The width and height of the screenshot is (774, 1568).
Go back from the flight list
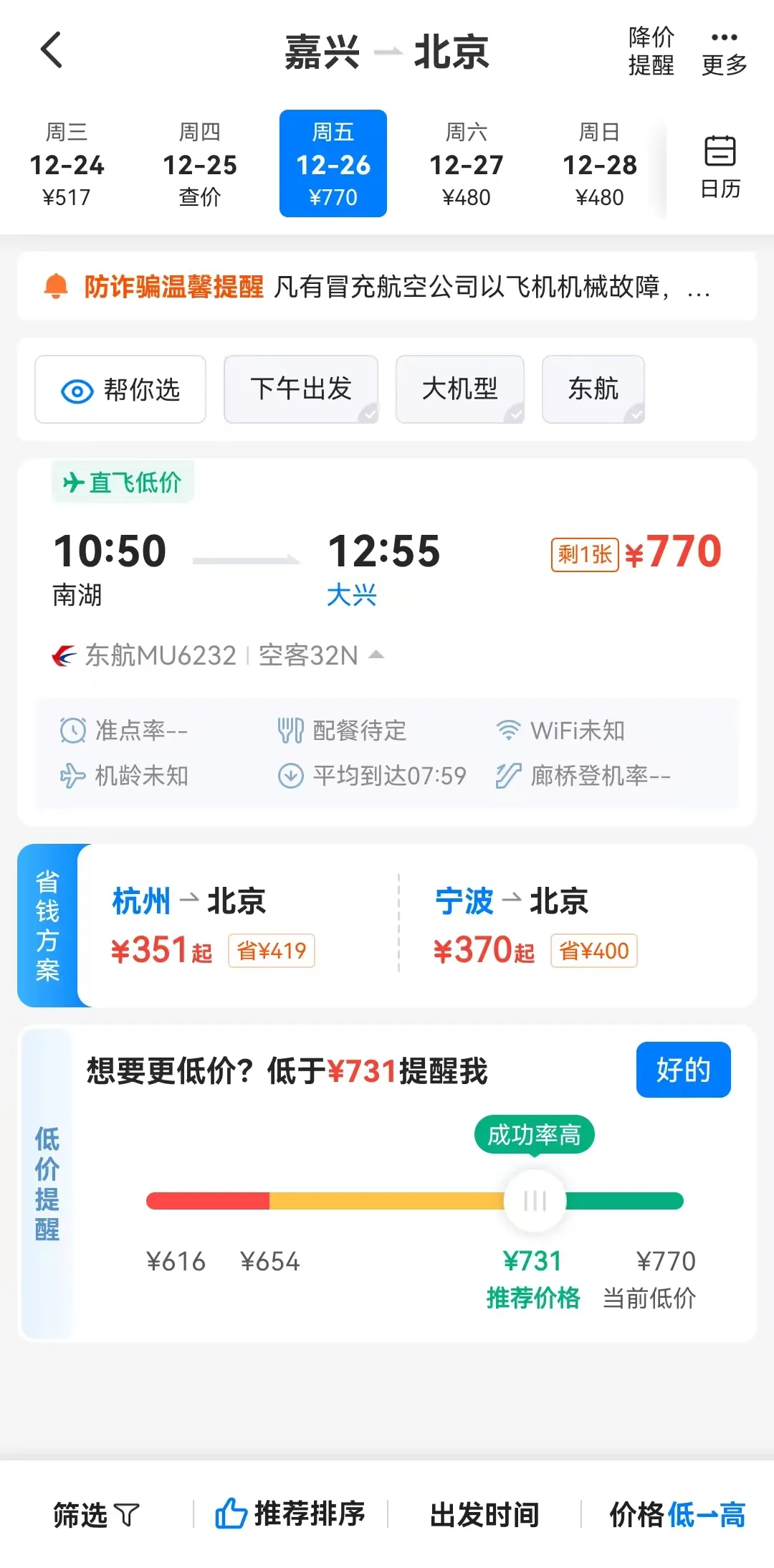pyautogui.click(x=52, y=50)
